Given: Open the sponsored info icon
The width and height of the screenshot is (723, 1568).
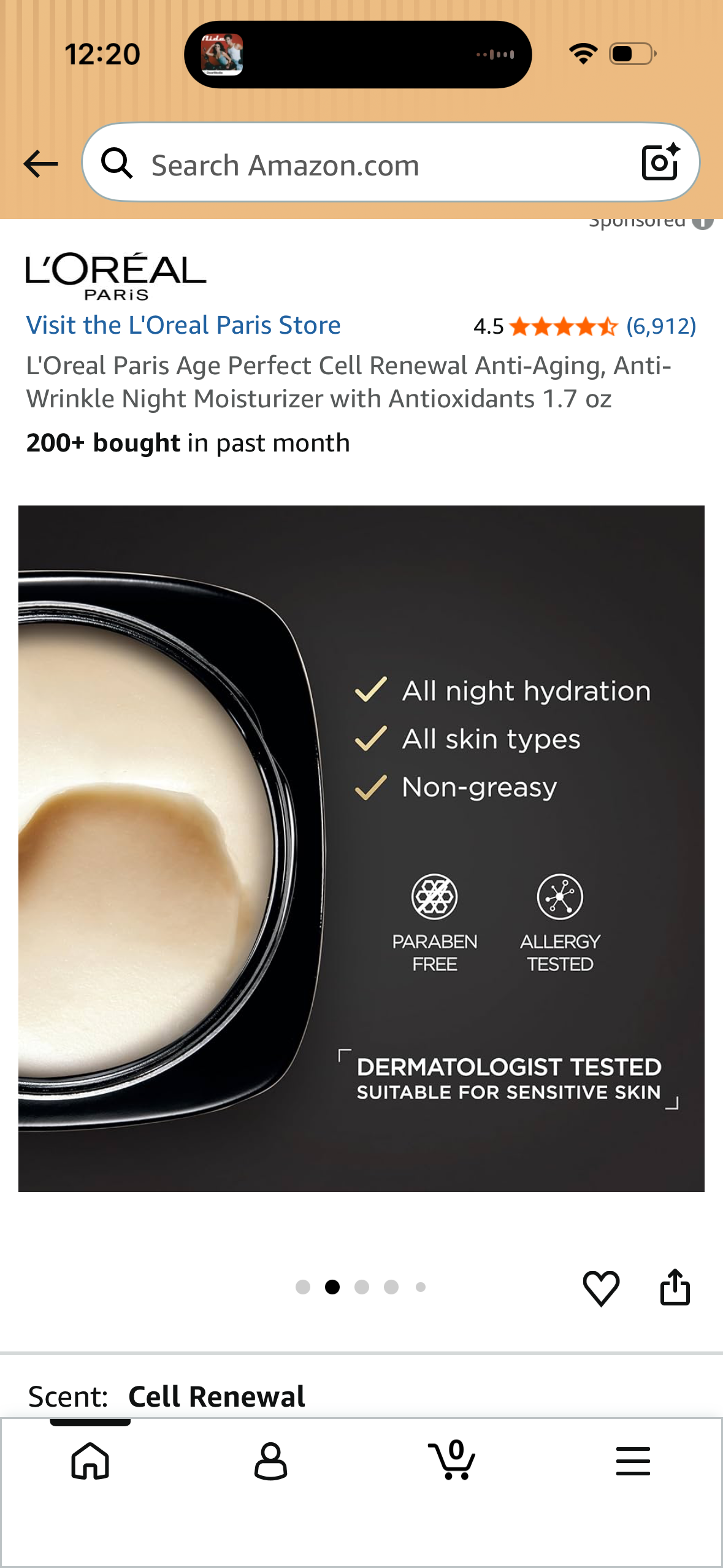Looking at the screenshot, I should tap(703, 222).
